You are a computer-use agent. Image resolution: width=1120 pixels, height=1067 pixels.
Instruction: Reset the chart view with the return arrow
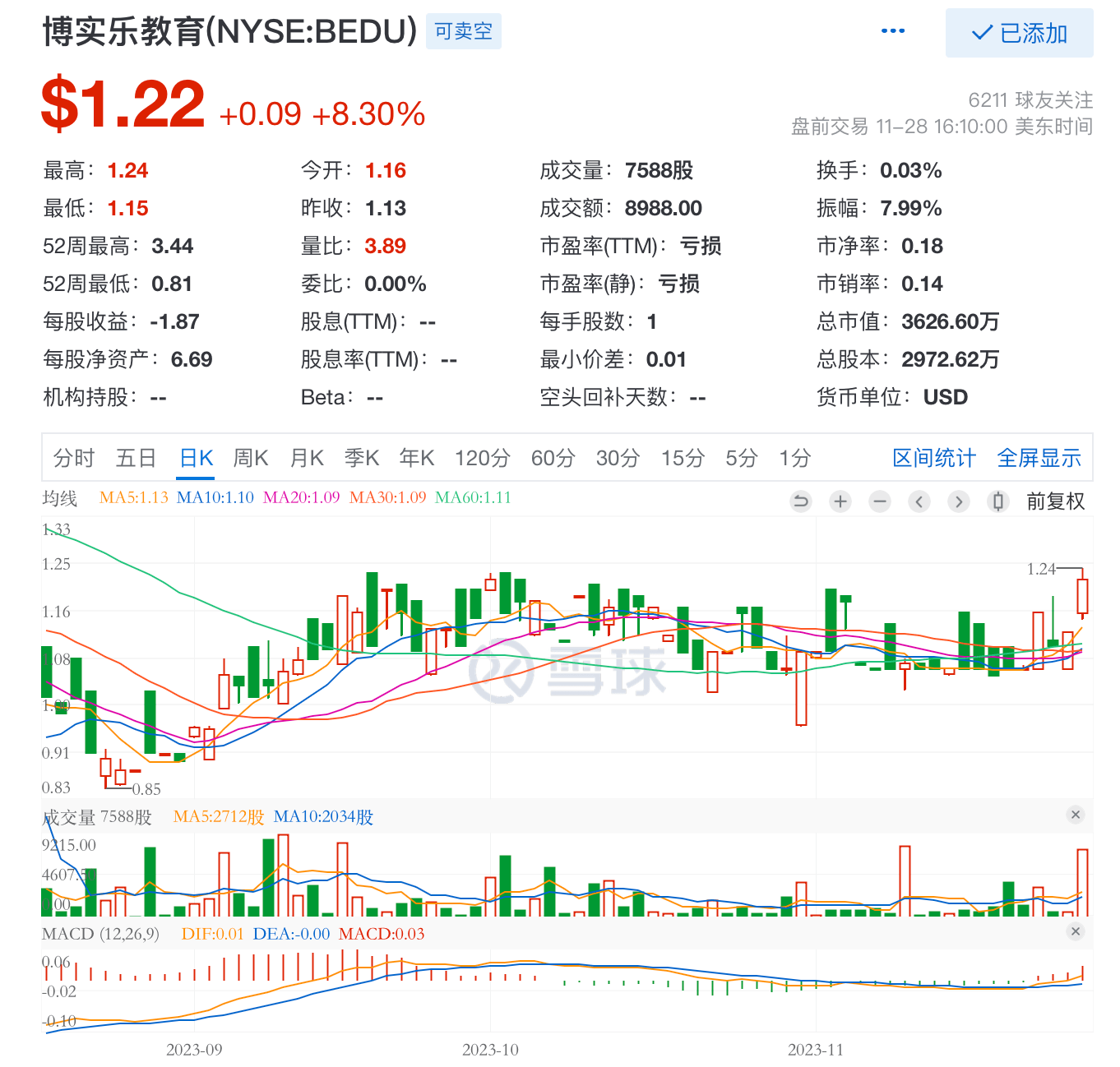pyautogui.click(x=800, y=501)
